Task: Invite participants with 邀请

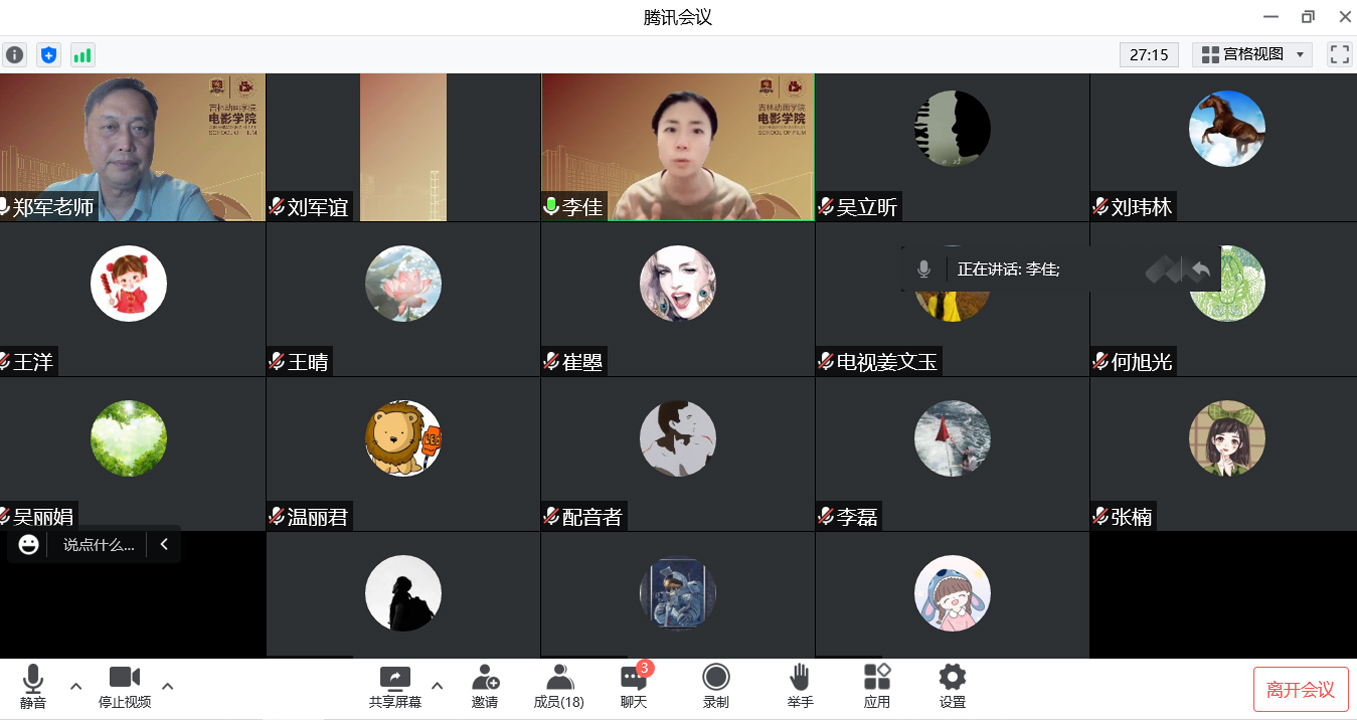Action: (485, 686)
